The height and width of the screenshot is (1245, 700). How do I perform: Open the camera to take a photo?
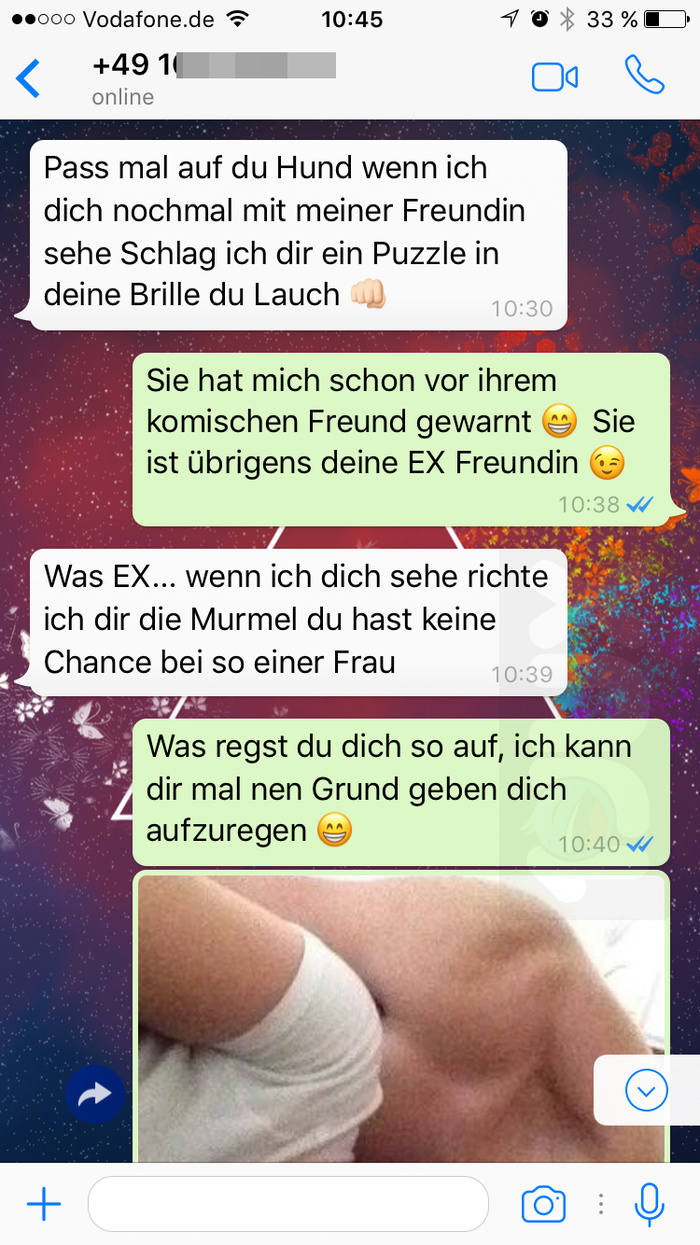point(543,1205)
